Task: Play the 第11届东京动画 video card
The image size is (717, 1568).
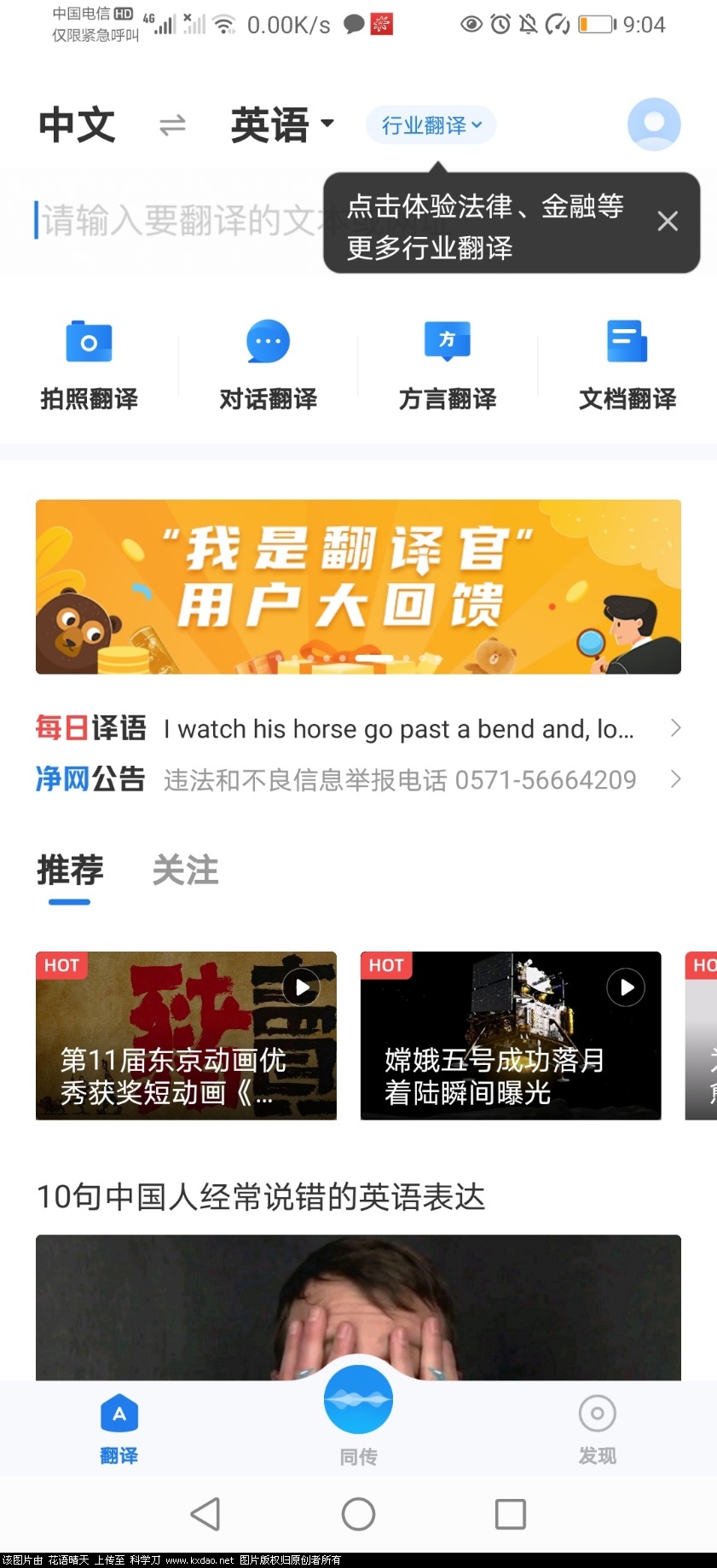Action: [x=186, y=1035]
